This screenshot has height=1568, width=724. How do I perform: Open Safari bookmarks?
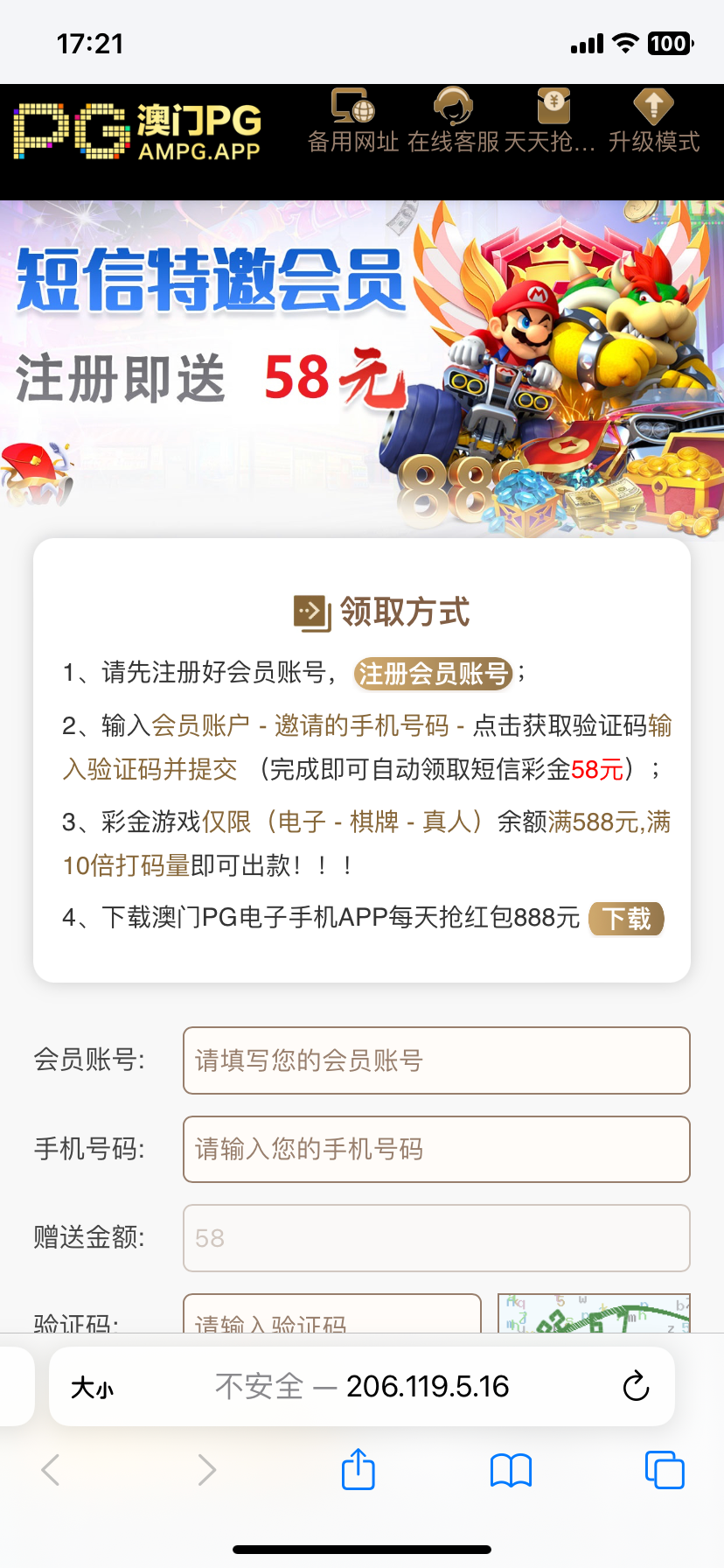[512, 1470]
